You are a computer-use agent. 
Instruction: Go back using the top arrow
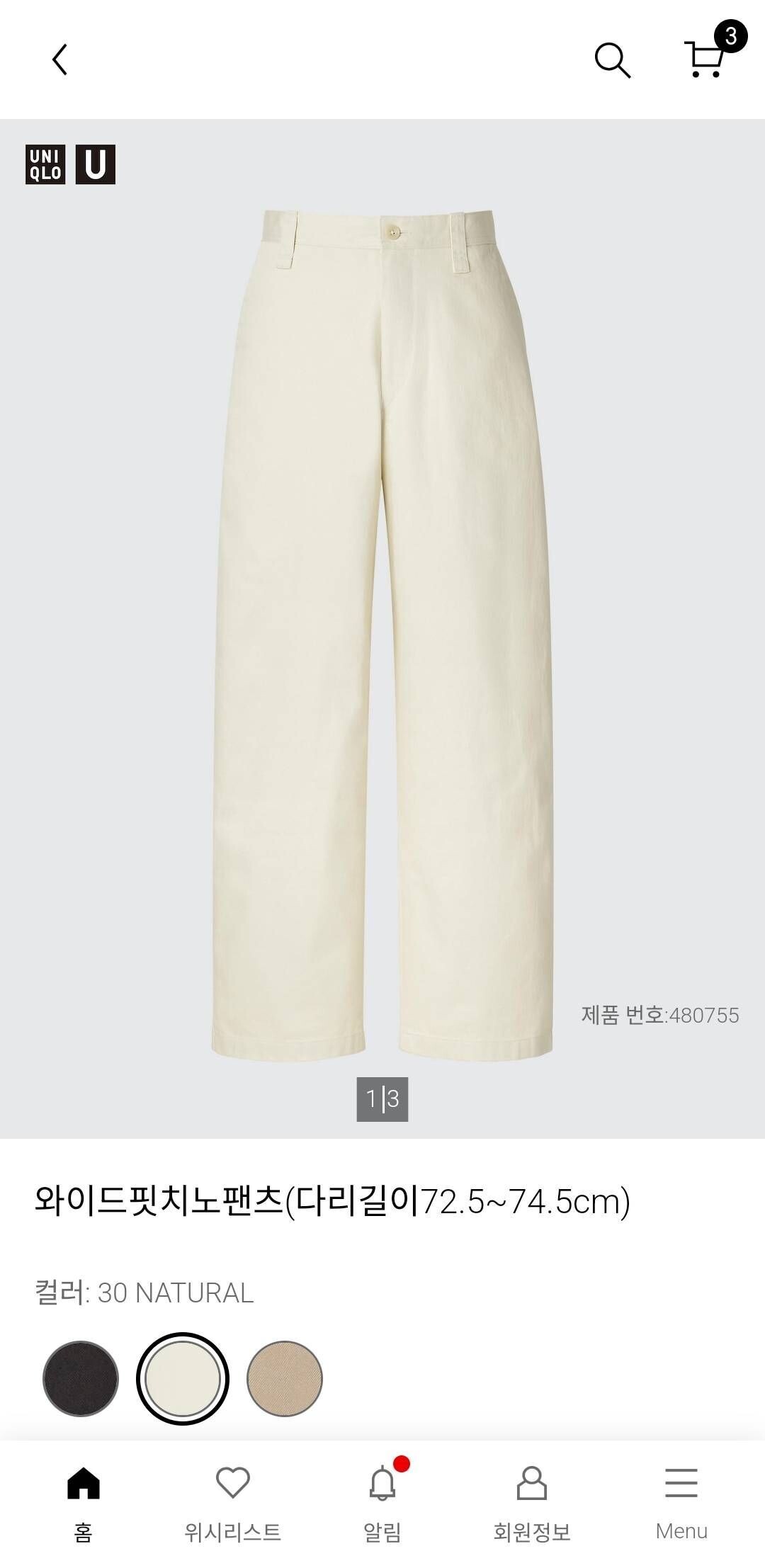tap(60, 59)
